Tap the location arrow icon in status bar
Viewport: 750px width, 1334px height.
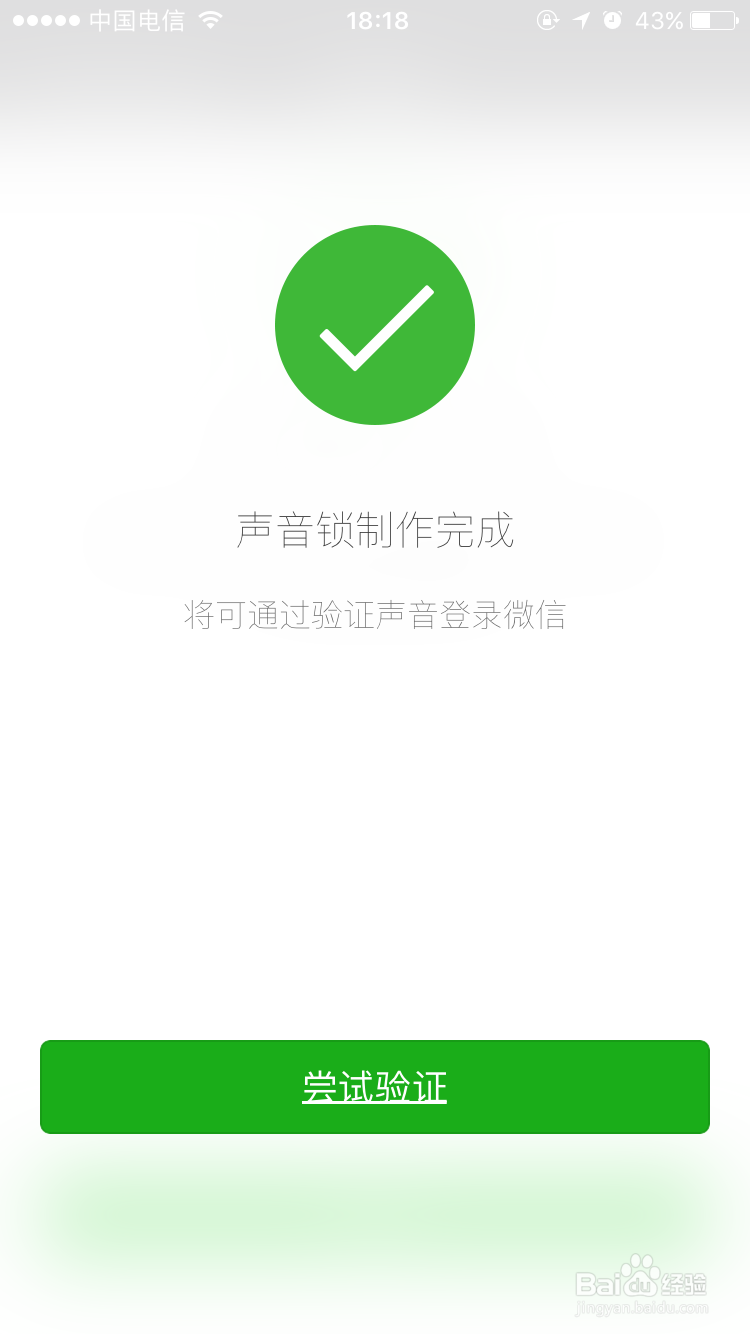tap(580, 19)
